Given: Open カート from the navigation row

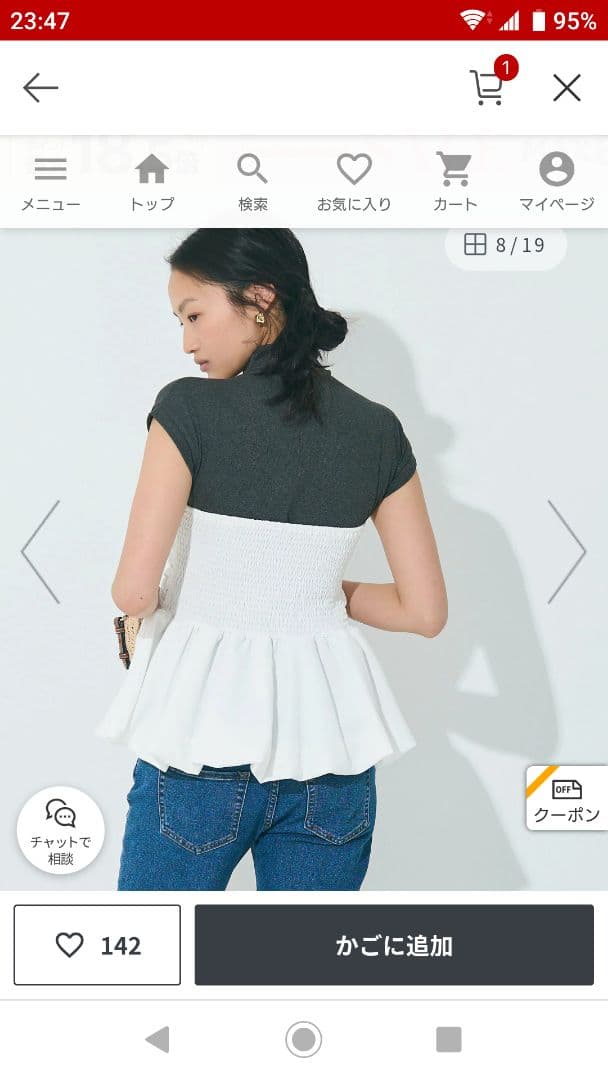Looking at the screenshot, I should point(455,182).
